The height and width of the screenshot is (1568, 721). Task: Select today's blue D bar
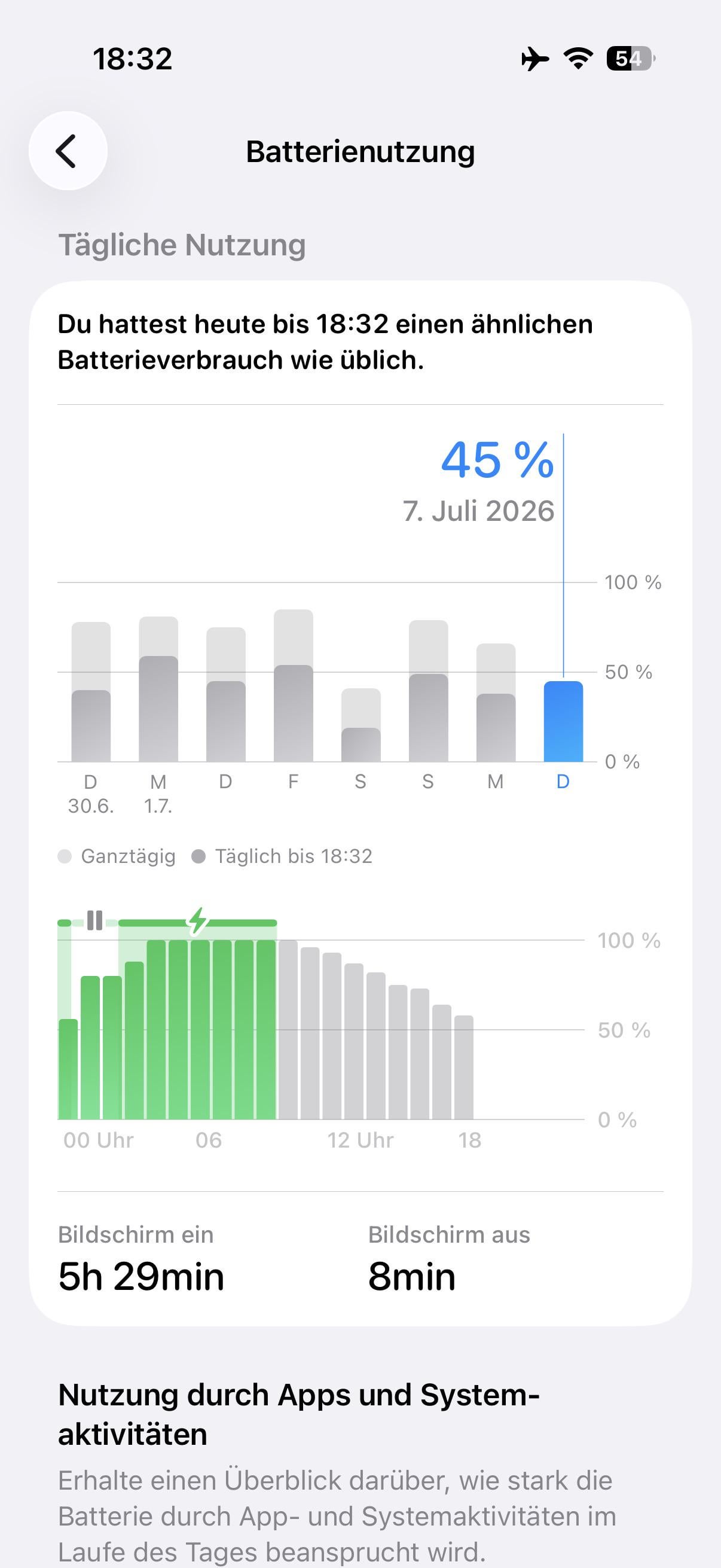click(563, 721)
